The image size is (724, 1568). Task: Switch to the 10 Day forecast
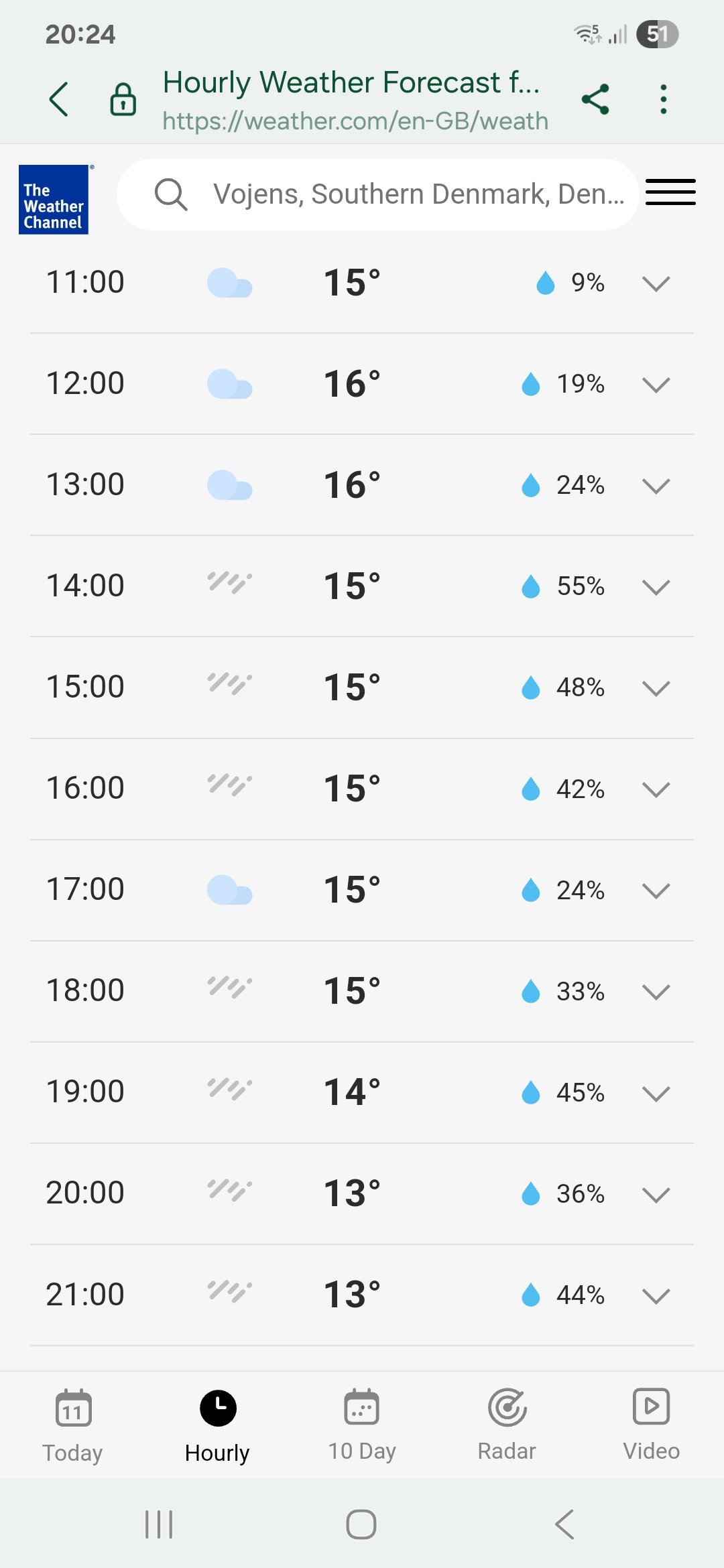click(x=362, y=1425)
